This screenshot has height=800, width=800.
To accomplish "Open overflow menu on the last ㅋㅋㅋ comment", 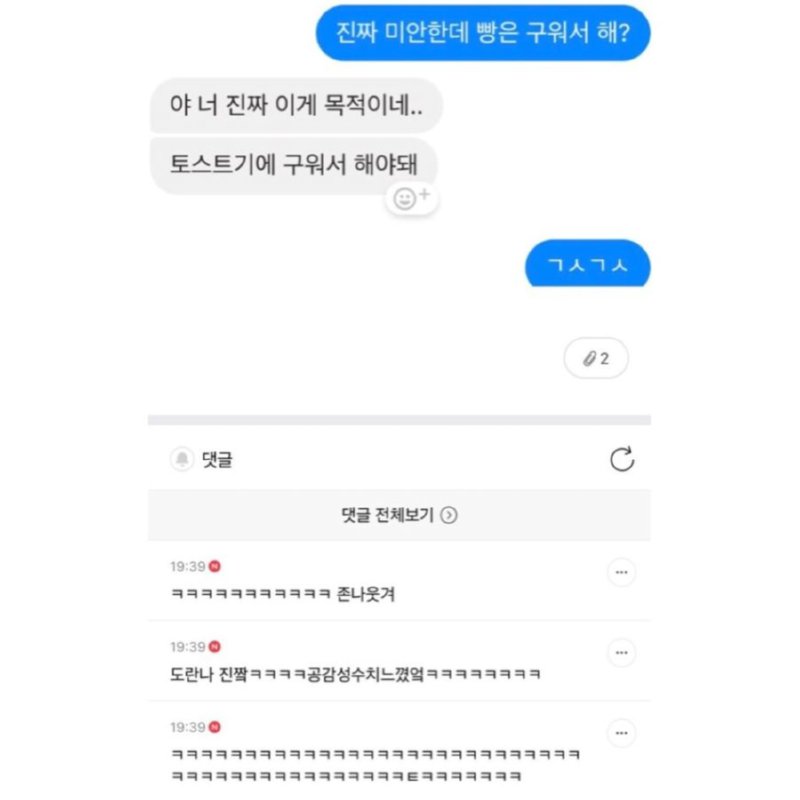I will [621, 732].
